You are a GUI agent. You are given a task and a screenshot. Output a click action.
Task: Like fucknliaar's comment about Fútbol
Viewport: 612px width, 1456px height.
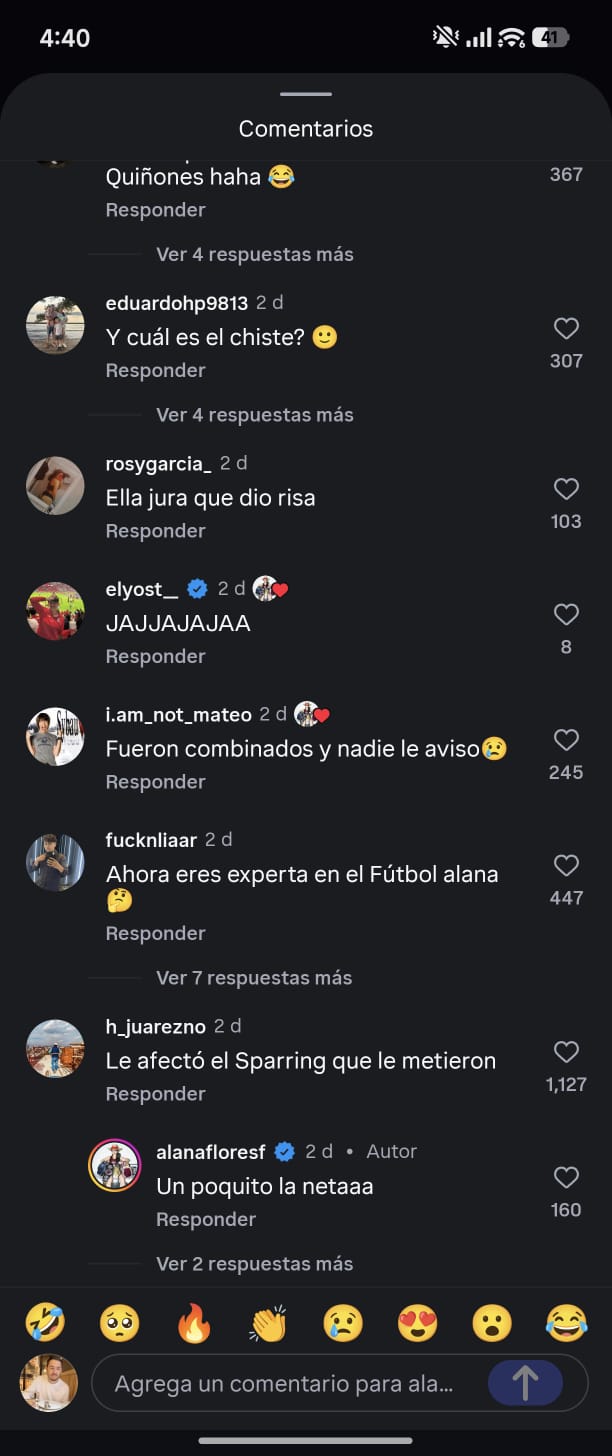(x=566, y=866)
